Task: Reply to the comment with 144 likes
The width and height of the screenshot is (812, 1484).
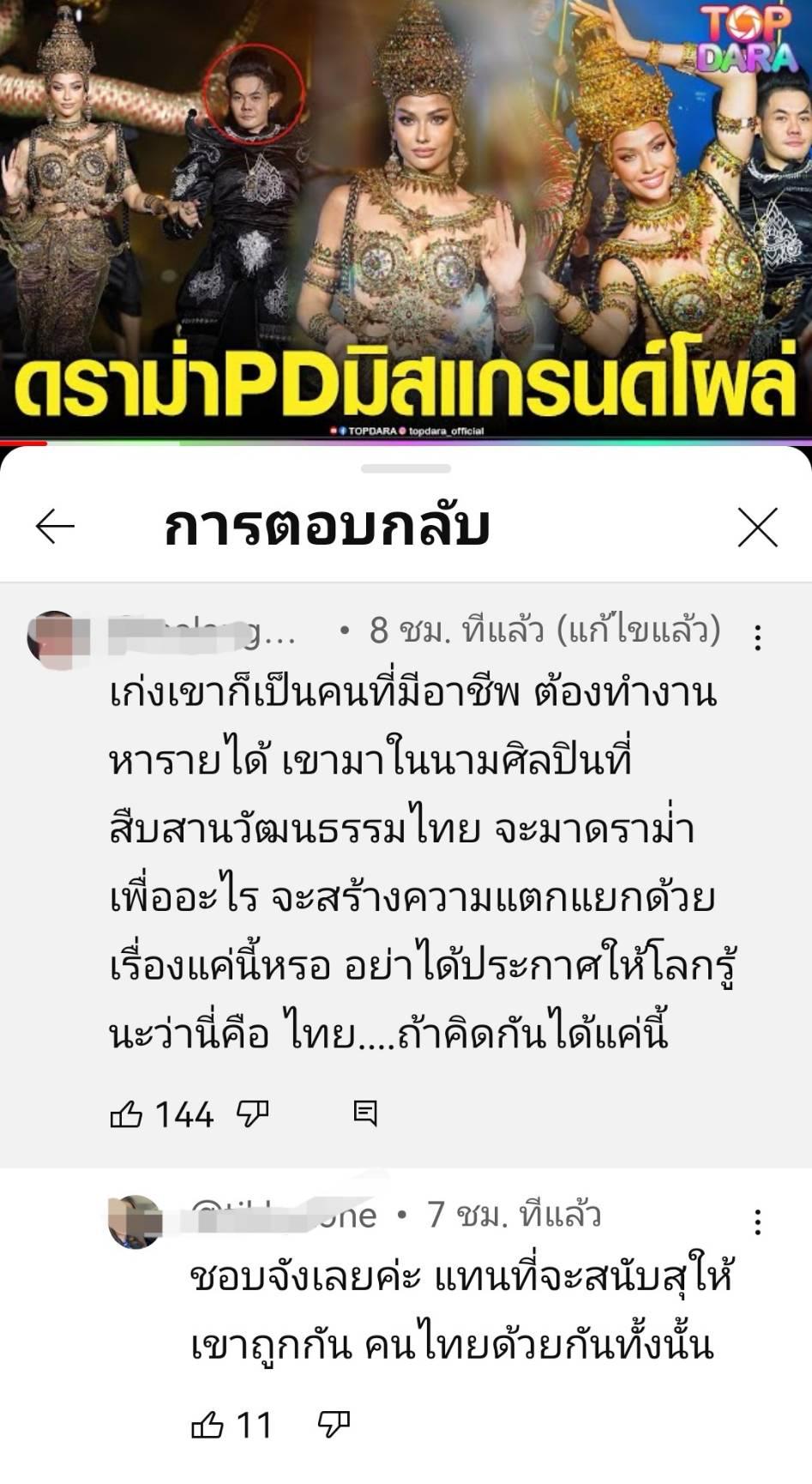Action: [x=365, y=1113]
